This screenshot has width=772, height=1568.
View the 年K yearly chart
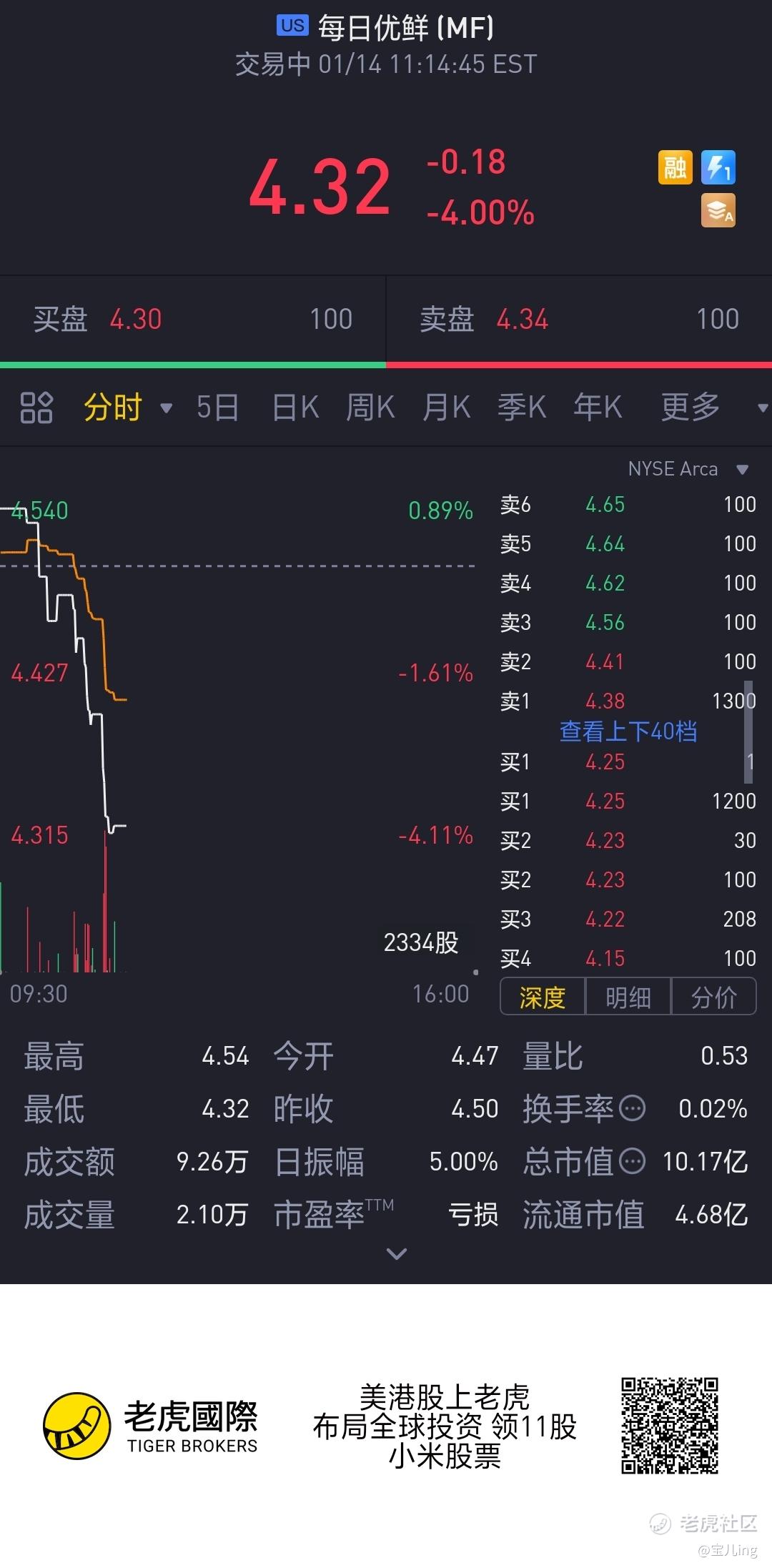[598, 408]
